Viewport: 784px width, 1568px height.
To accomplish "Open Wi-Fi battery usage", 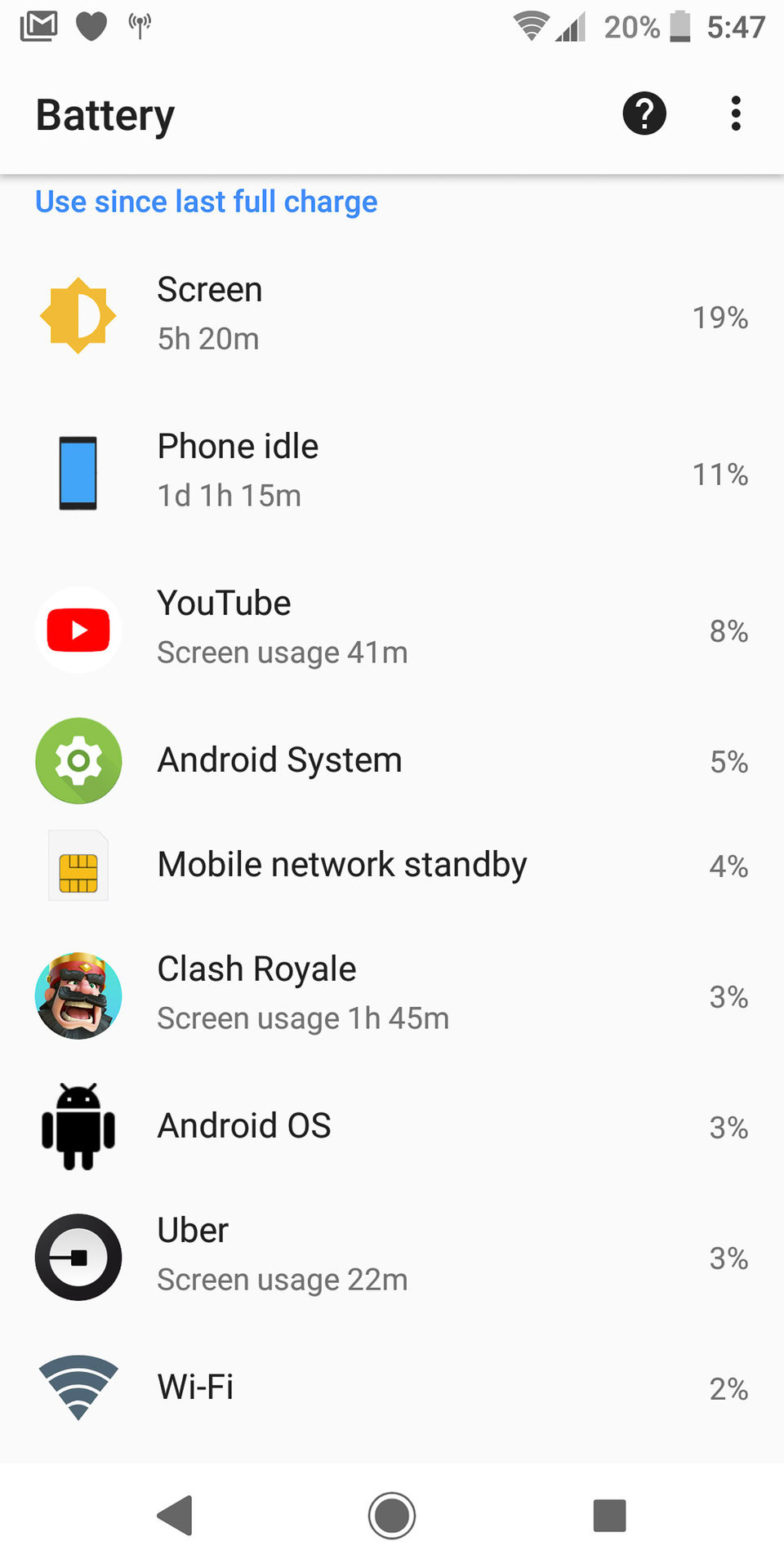I will click(392, 1387).
